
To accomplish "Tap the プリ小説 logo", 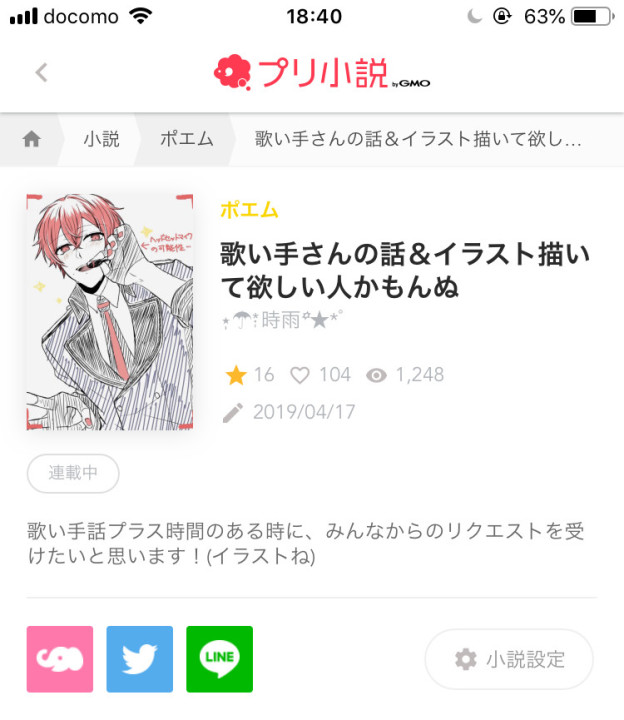I will coord(322,72).
